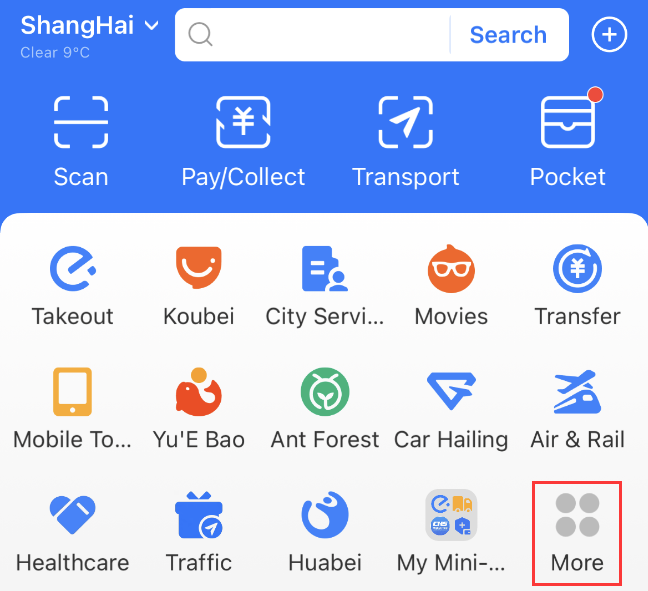This screenshot has height=591, width=648.
Task: Show More services
Action: 577,532
